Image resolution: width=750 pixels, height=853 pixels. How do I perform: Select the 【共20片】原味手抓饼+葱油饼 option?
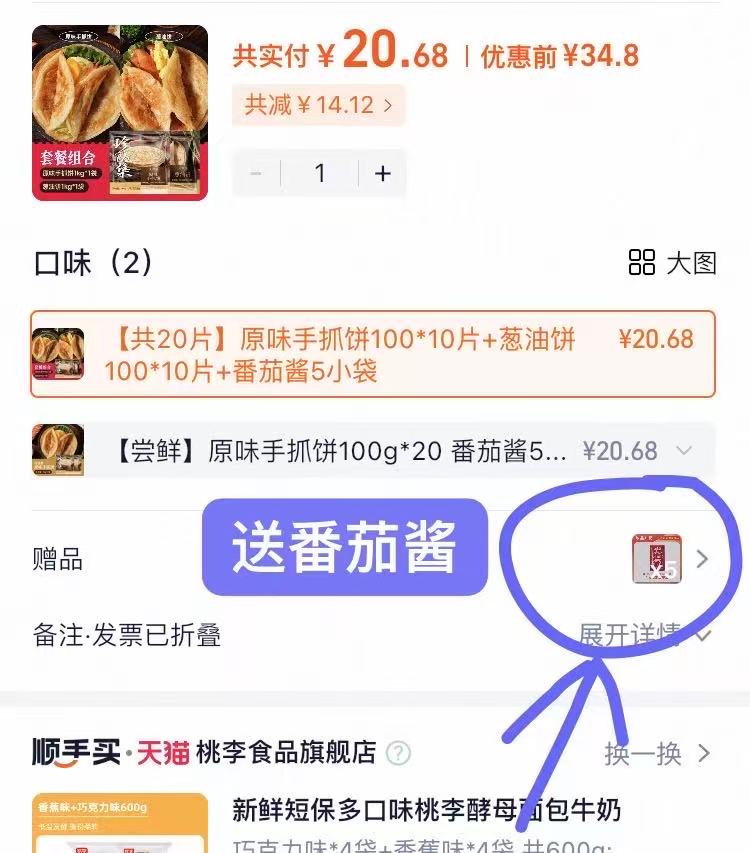pos(372,354)
